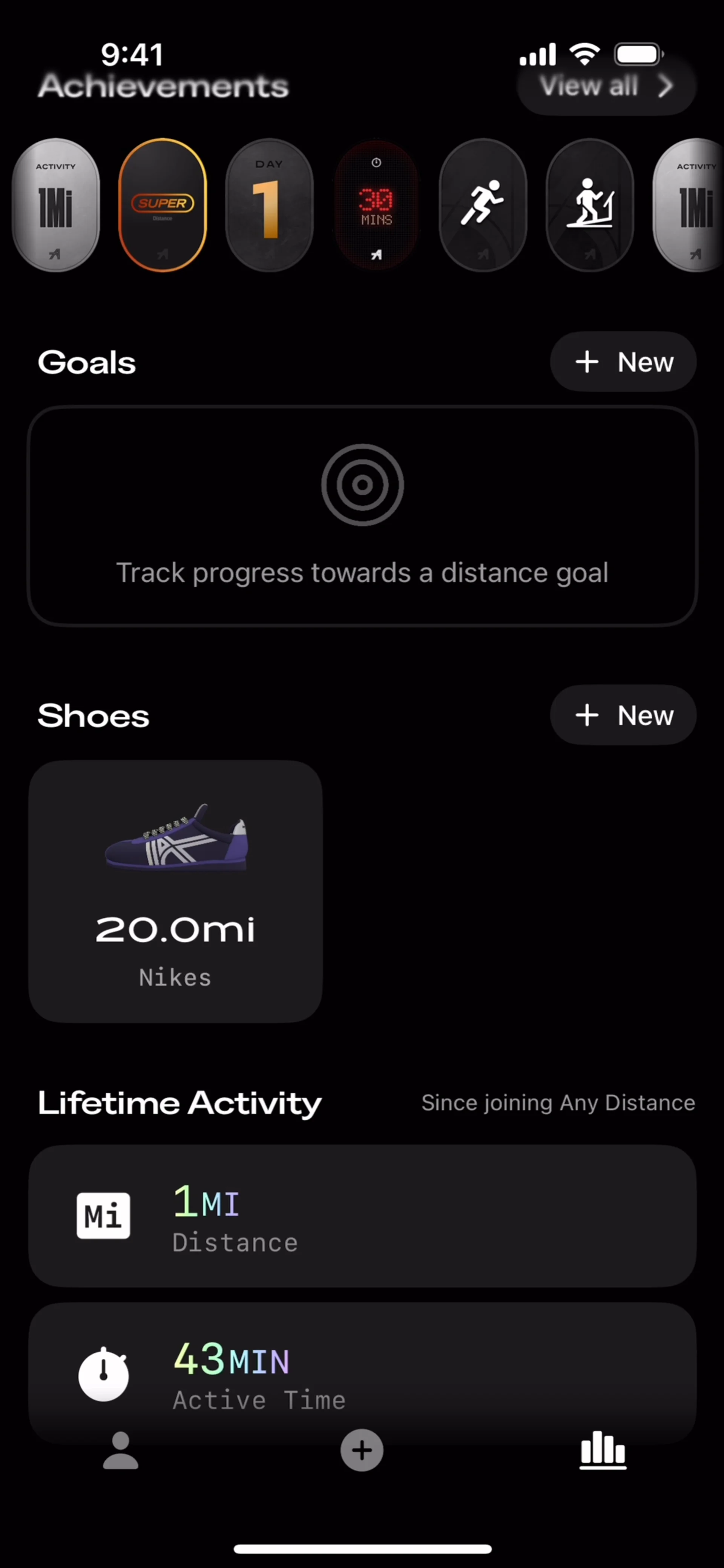The image size is (724, 1568).
Task: Open the running figure achievement badge
Action: click(x=483, y=205)
